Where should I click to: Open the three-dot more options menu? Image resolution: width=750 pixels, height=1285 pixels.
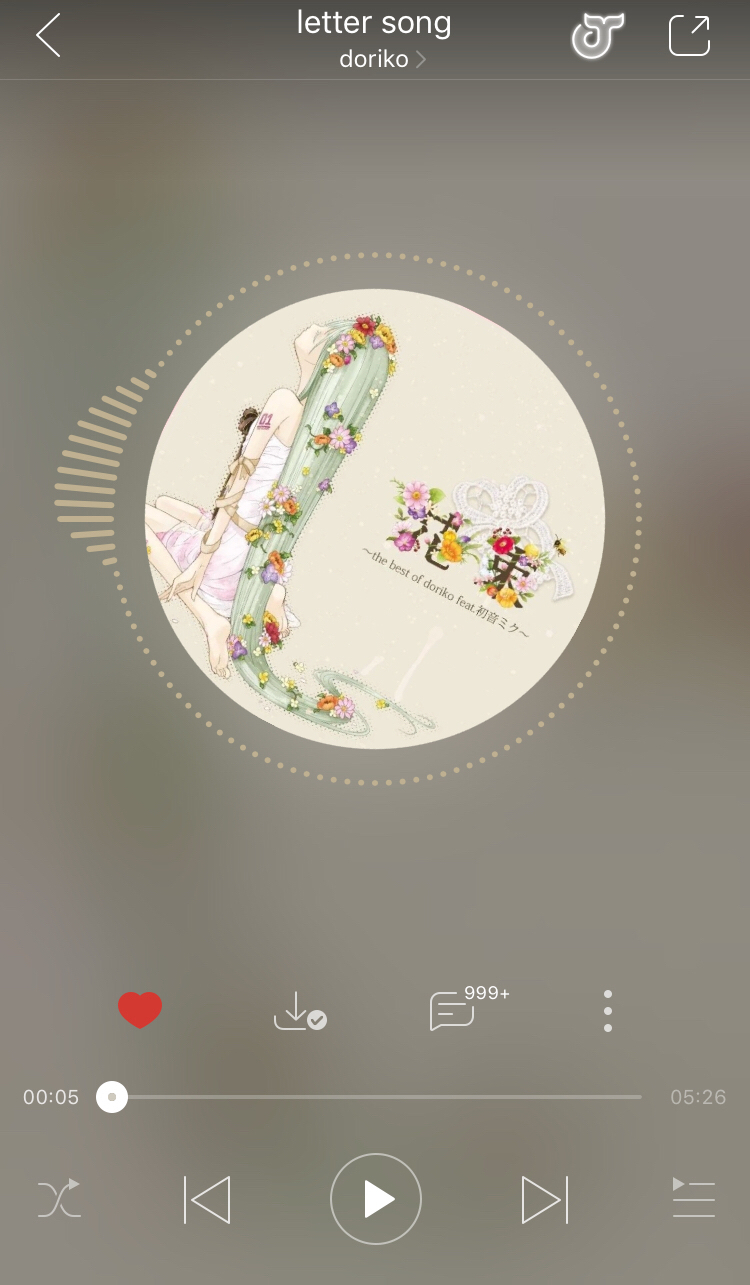pos(608,1011)
